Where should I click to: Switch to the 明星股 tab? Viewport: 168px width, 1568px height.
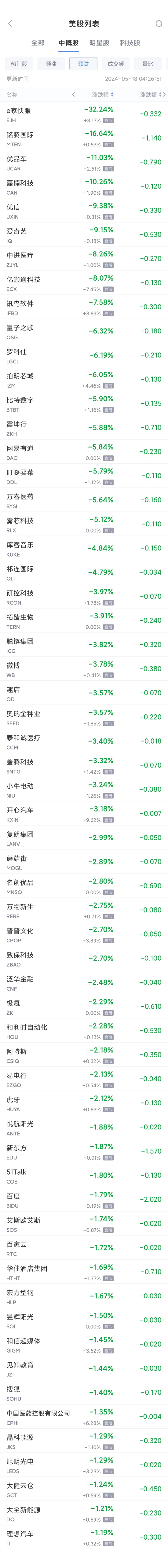coord(99,42)
